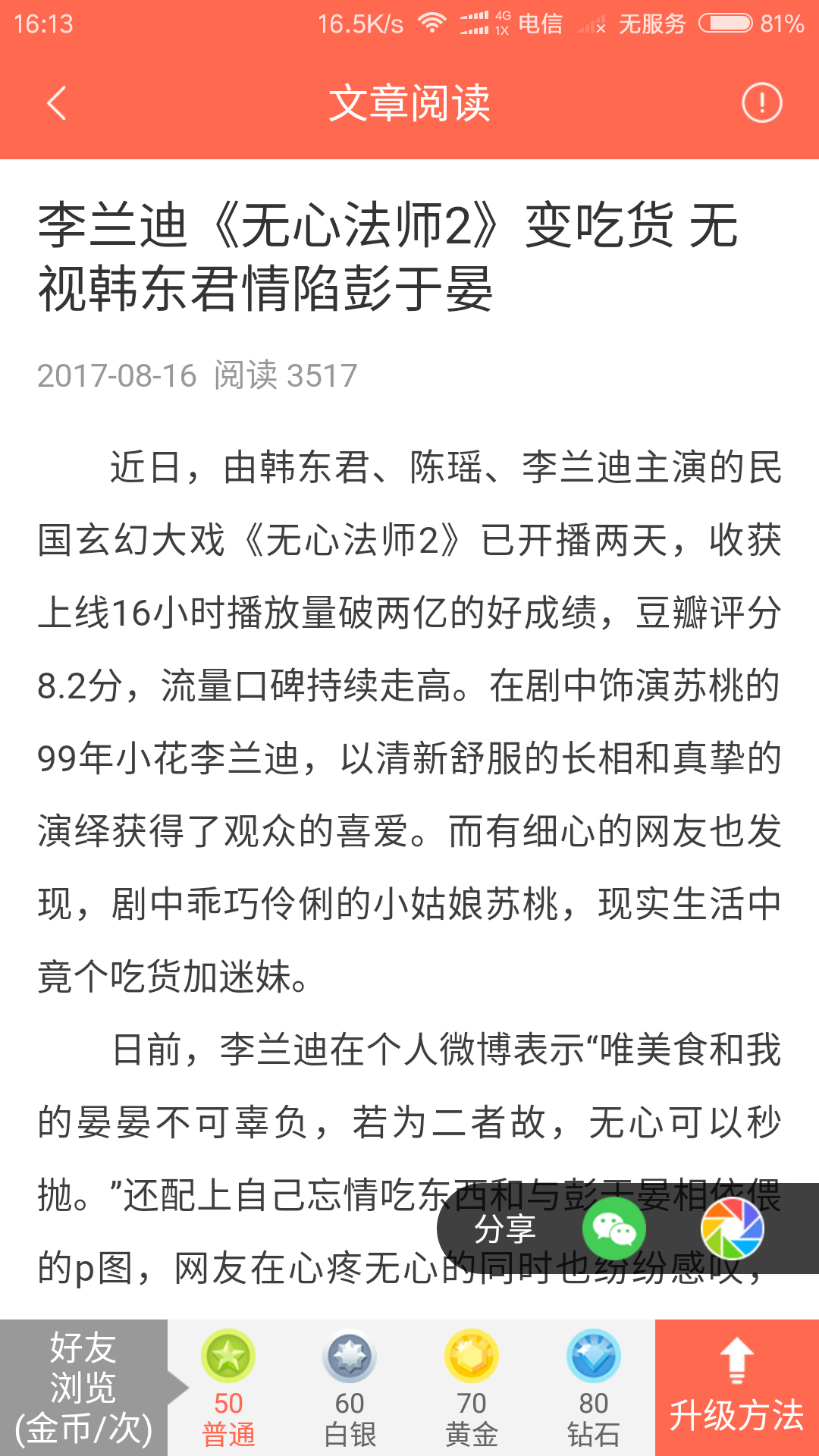Share via the colorful pinwheel icon
Viewport: 819px width, 1456px height.
pos(732,1228)
